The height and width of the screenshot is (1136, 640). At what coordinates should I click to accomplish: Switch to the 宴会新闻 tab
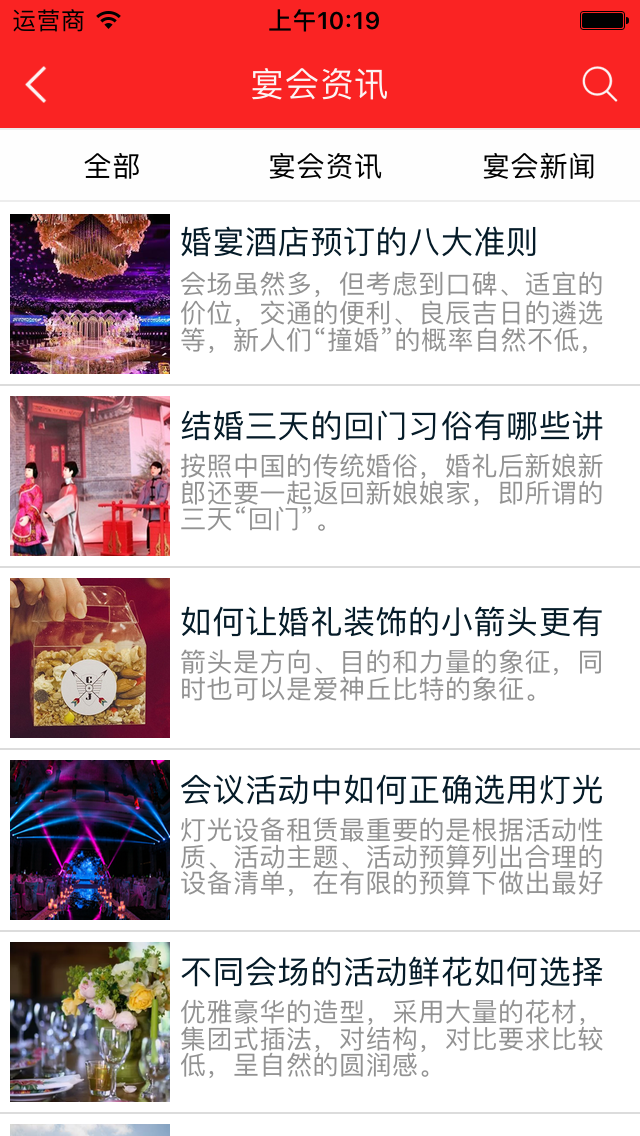(x=538, y=166)
